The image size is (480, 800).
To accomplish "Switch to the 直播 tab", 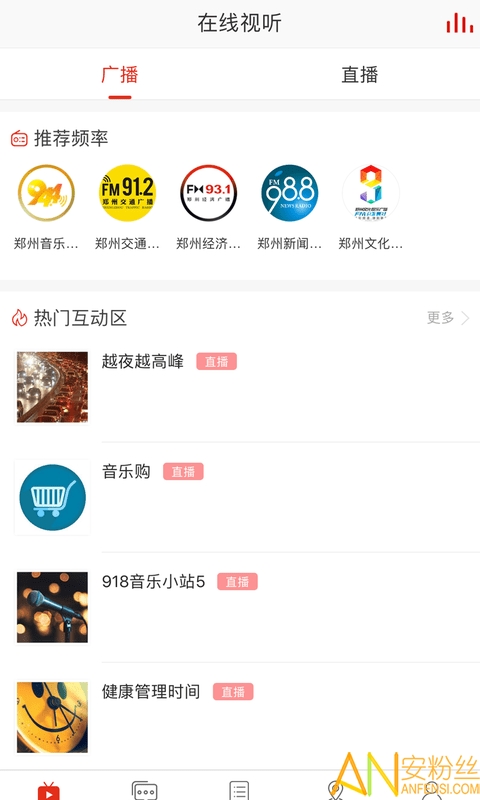I will (360, 74).
